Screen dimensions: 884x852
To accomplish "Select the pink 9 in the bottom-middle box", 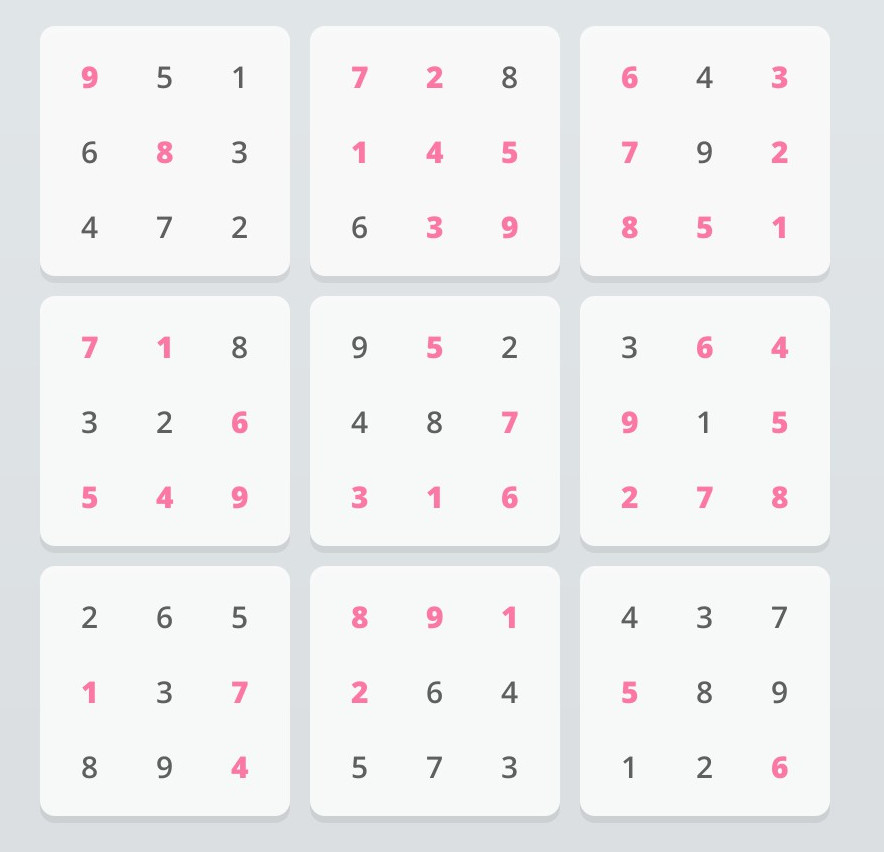I will pyautogui.click(x=434, y=618).
